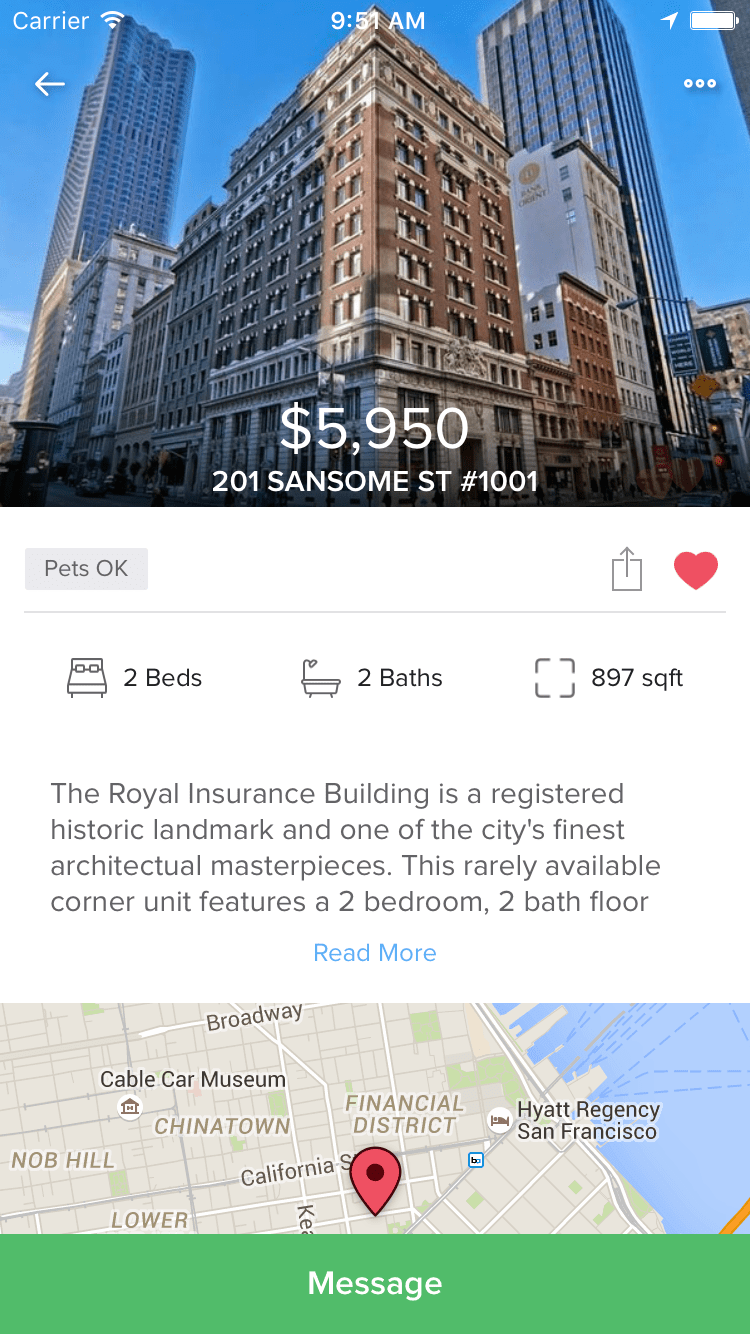Select the address 201 SANSOME ST #1001

pos(374,481)
